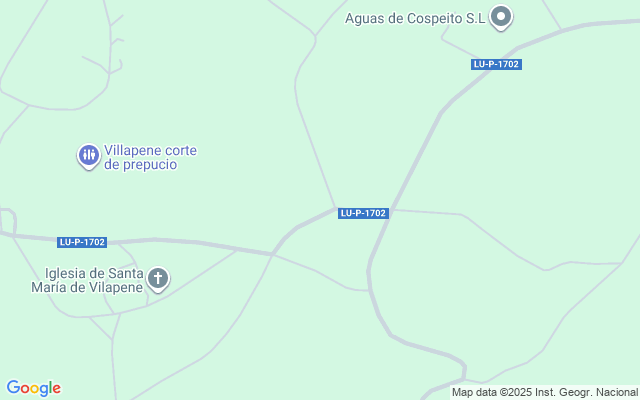
Task: Tap the Google logo link
Action: coord(33,388)
